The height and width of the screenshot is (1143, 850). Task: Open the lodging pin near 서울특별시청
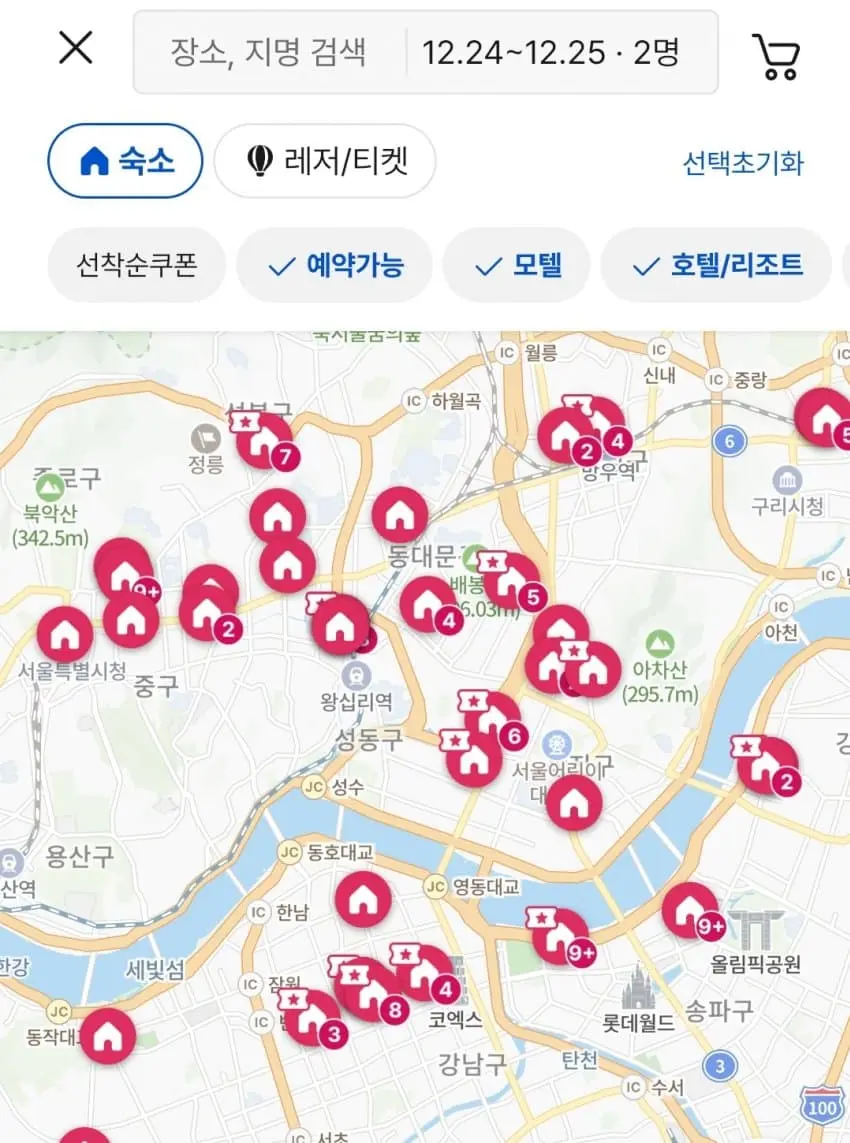[x=65, y=633]
